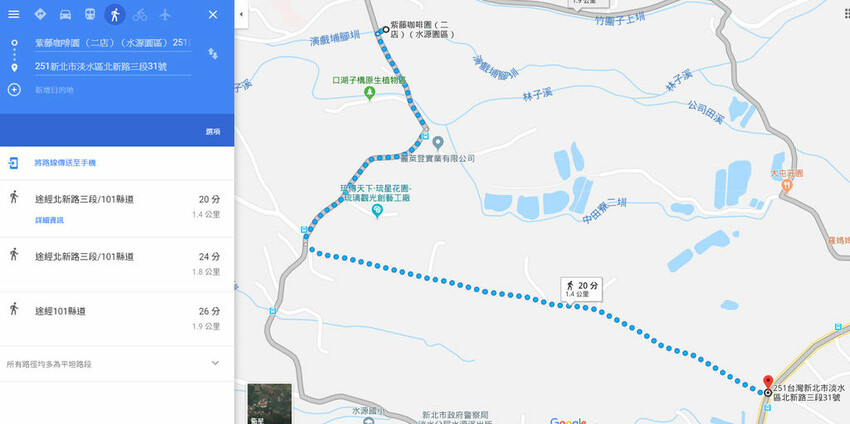Switch to the satellite map view

269,403
